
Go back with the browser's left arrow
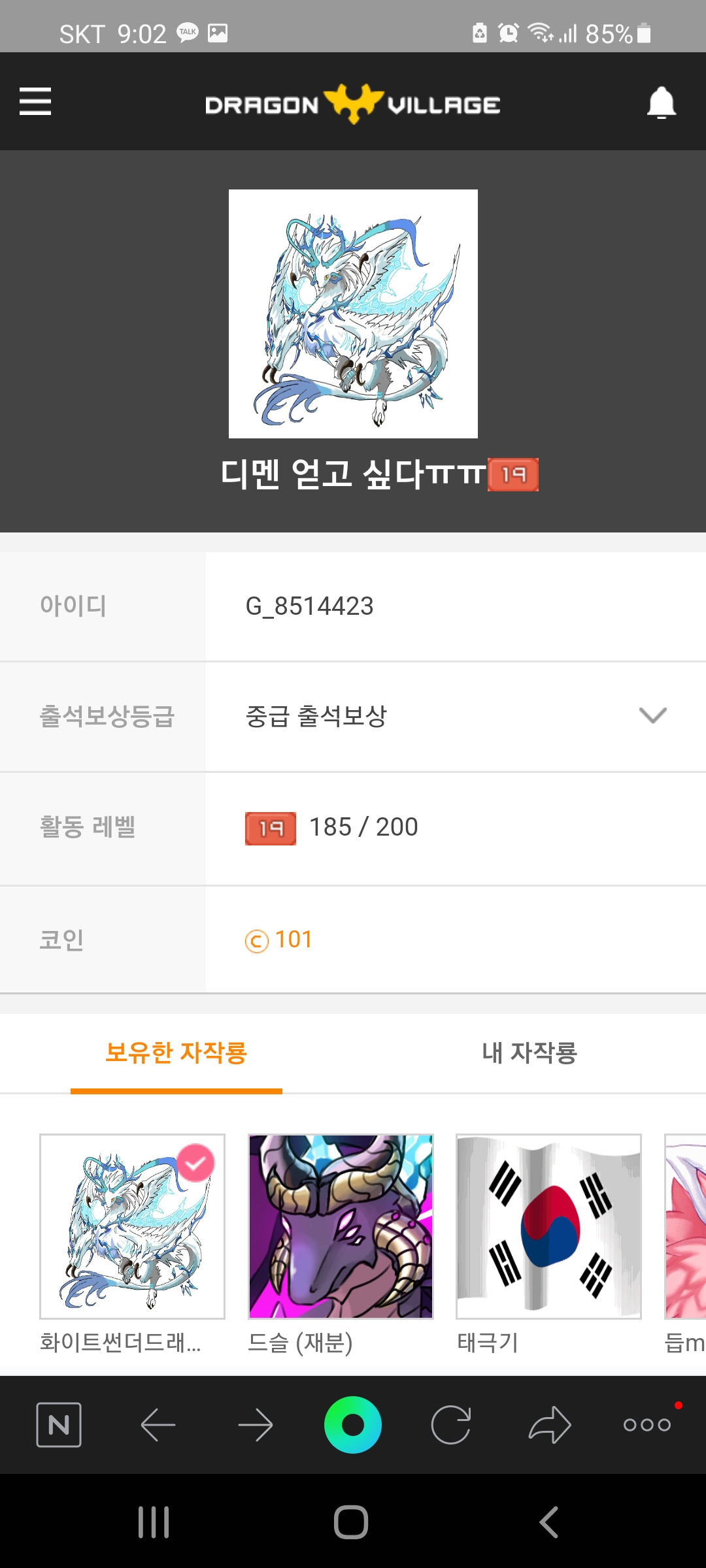pyautogui.click(x=158, y=1424)
